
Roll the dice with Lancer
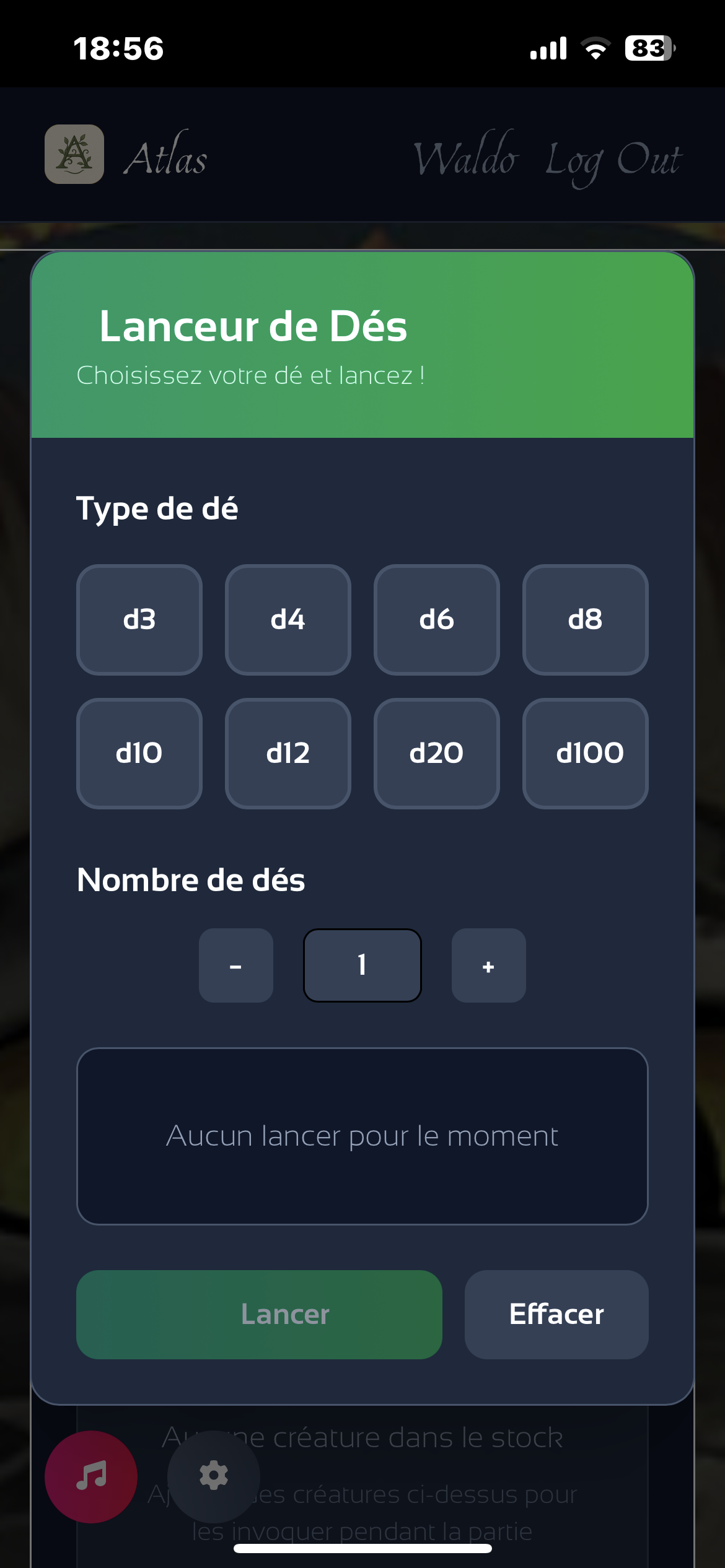[x=259, y=1314]
